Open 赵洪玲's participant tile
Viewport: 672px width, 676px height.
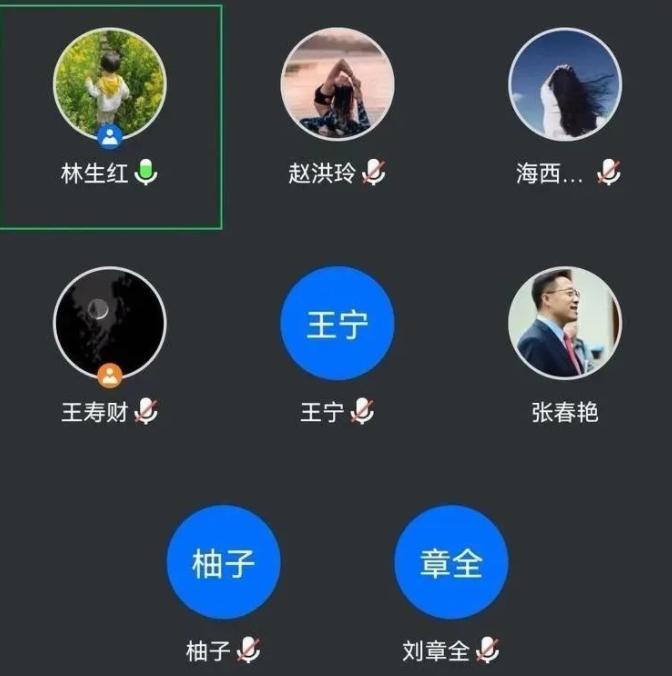(x=337, y=84)
